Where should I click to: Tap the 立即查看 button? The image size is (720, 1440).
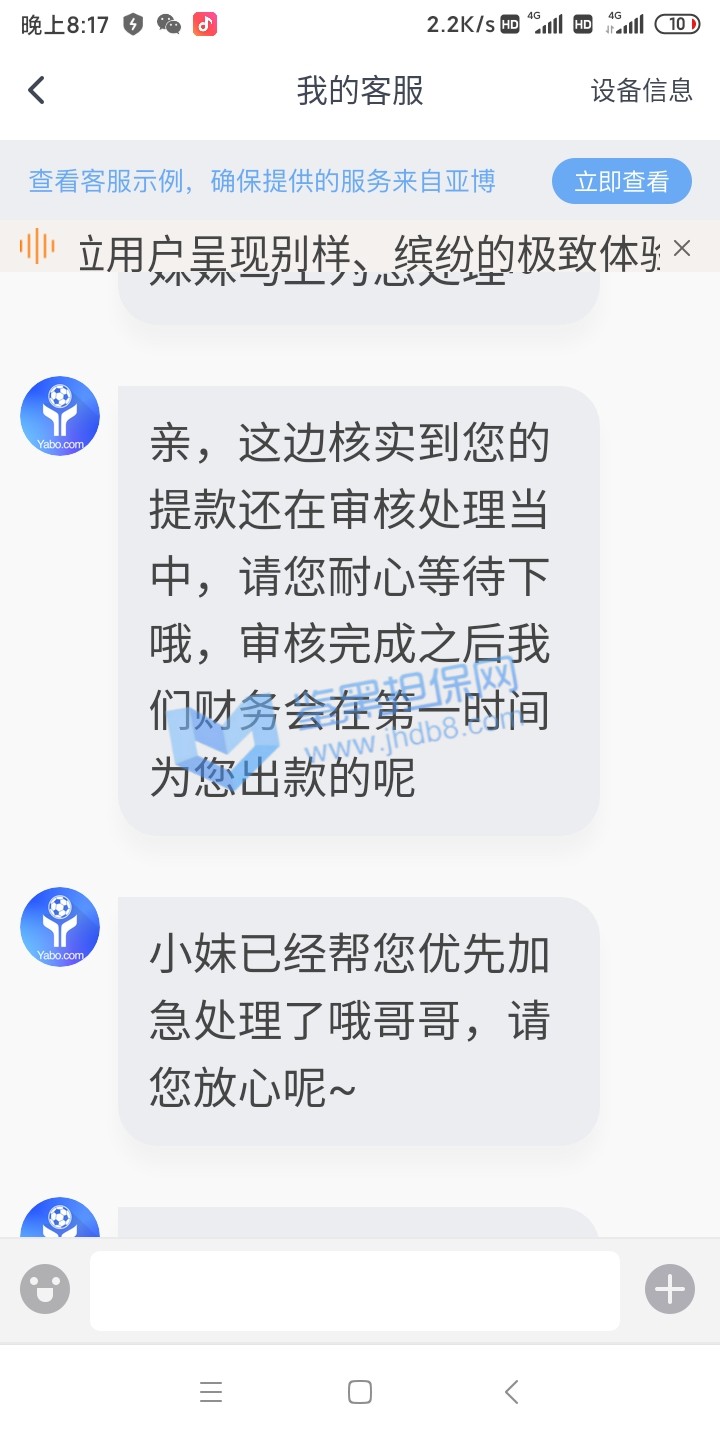[x=621, y=181]
